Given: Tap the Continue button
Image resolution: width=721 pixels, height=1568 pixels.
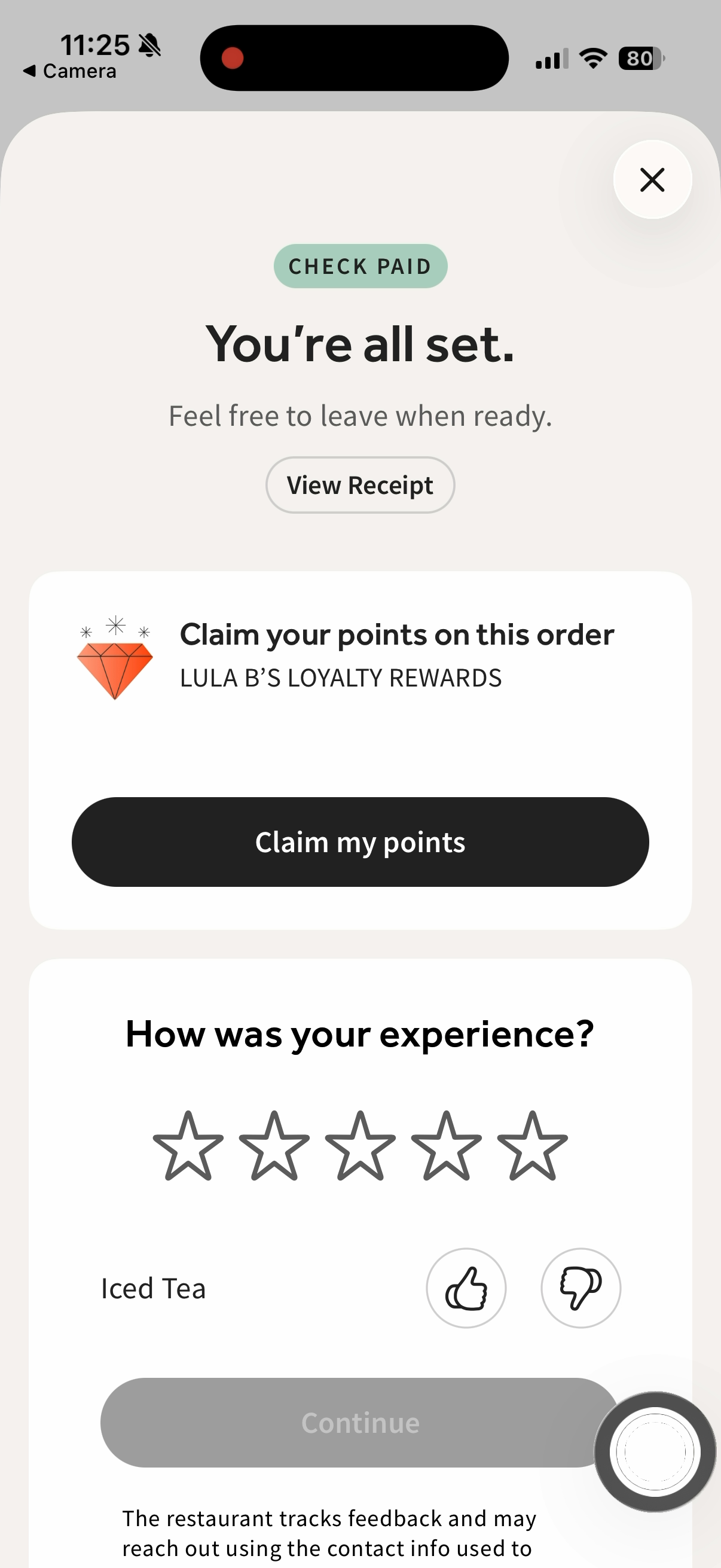Looking at the screenshot, I should (x=360, y=1423).
